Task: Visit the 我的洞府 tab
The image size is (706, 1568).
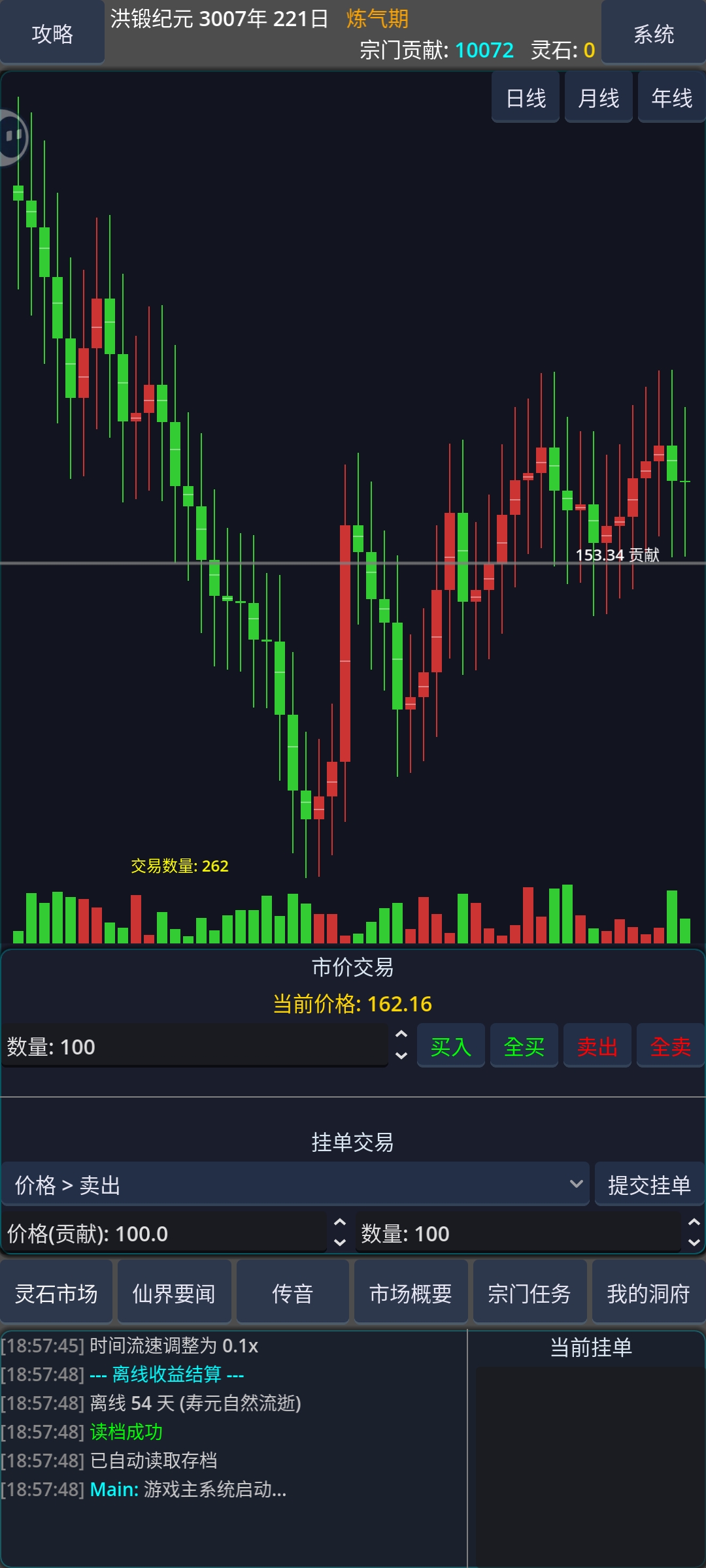Action: tap(648, 1294)
